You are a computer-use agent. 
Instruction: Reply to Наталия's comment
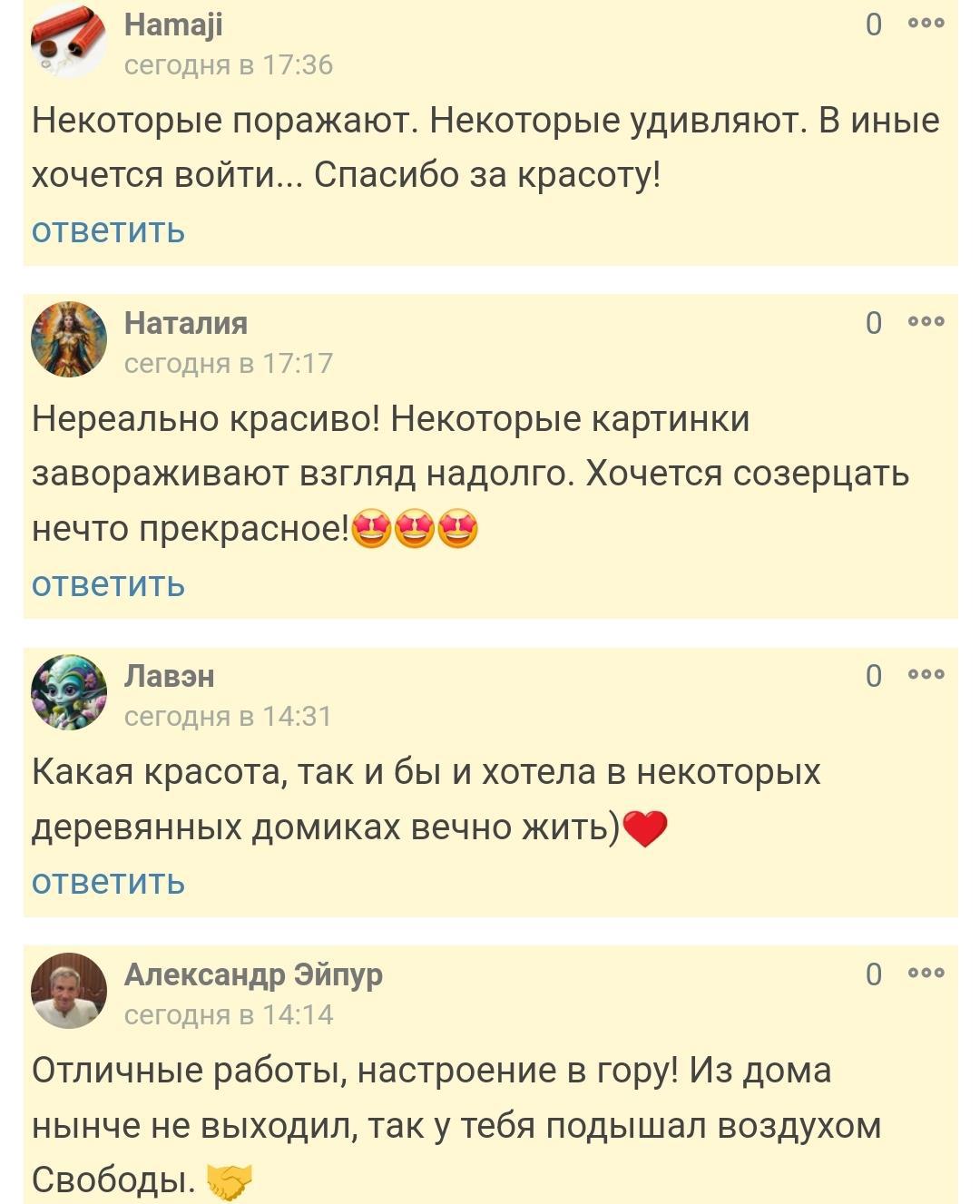coord(108,584)
